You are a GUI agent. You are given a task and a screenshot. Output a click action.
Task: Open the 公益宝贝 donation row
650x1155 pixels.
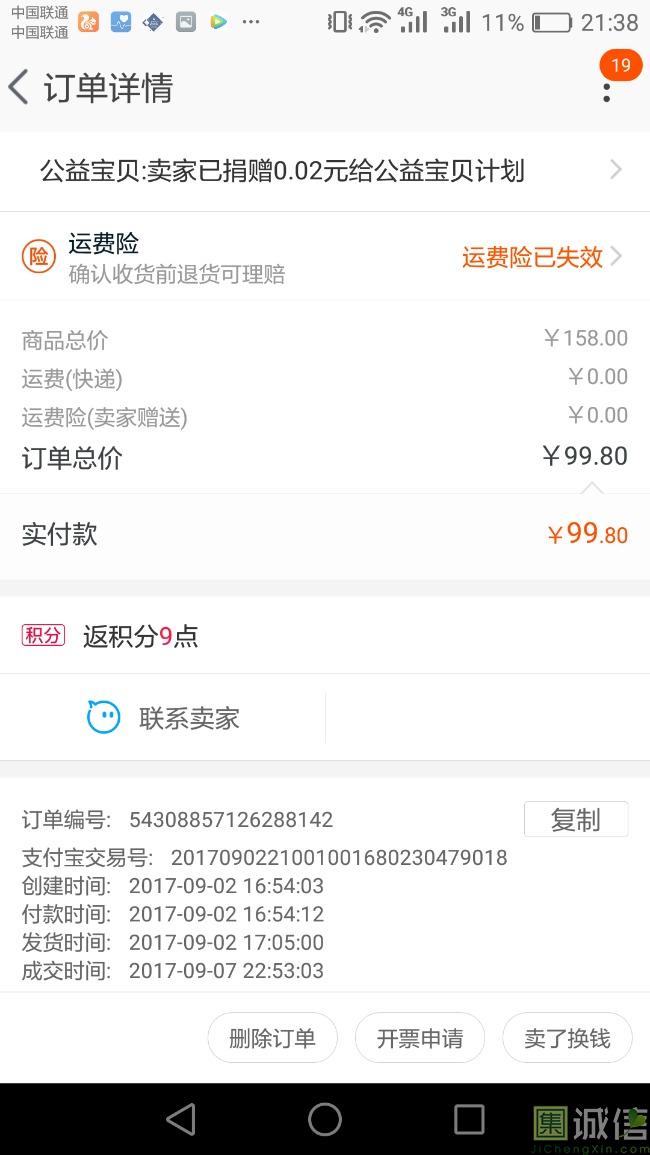tap(325, 172)
